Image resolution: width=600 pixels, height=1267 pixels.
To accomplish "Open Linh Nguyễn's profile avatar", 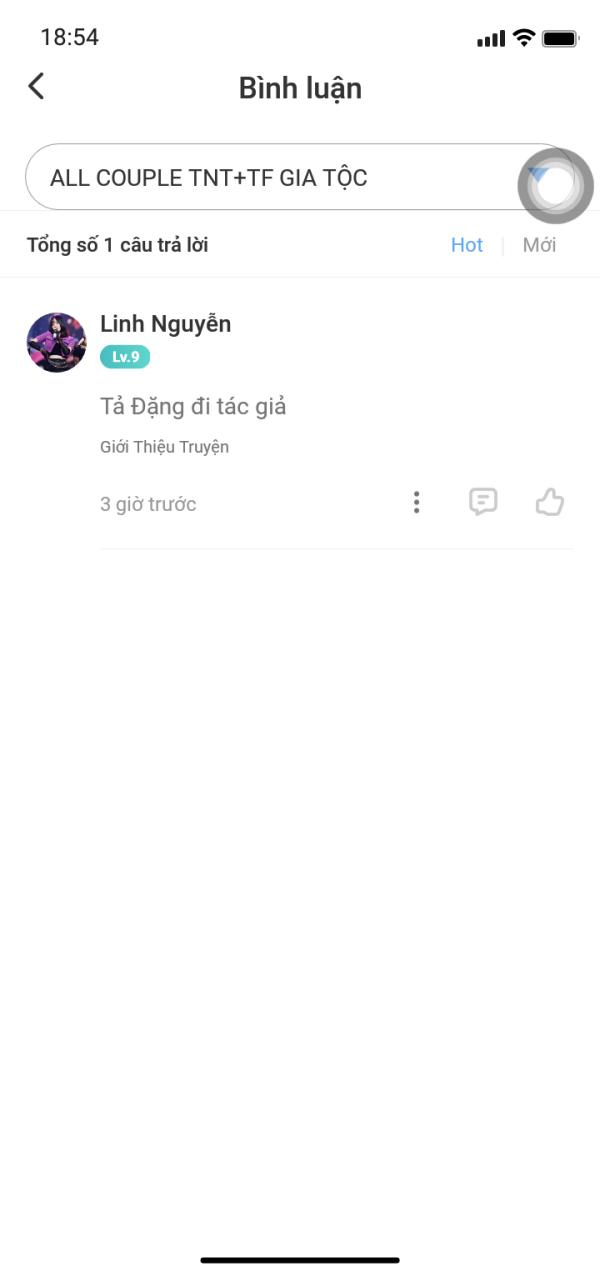I will (x=56, y=342).
